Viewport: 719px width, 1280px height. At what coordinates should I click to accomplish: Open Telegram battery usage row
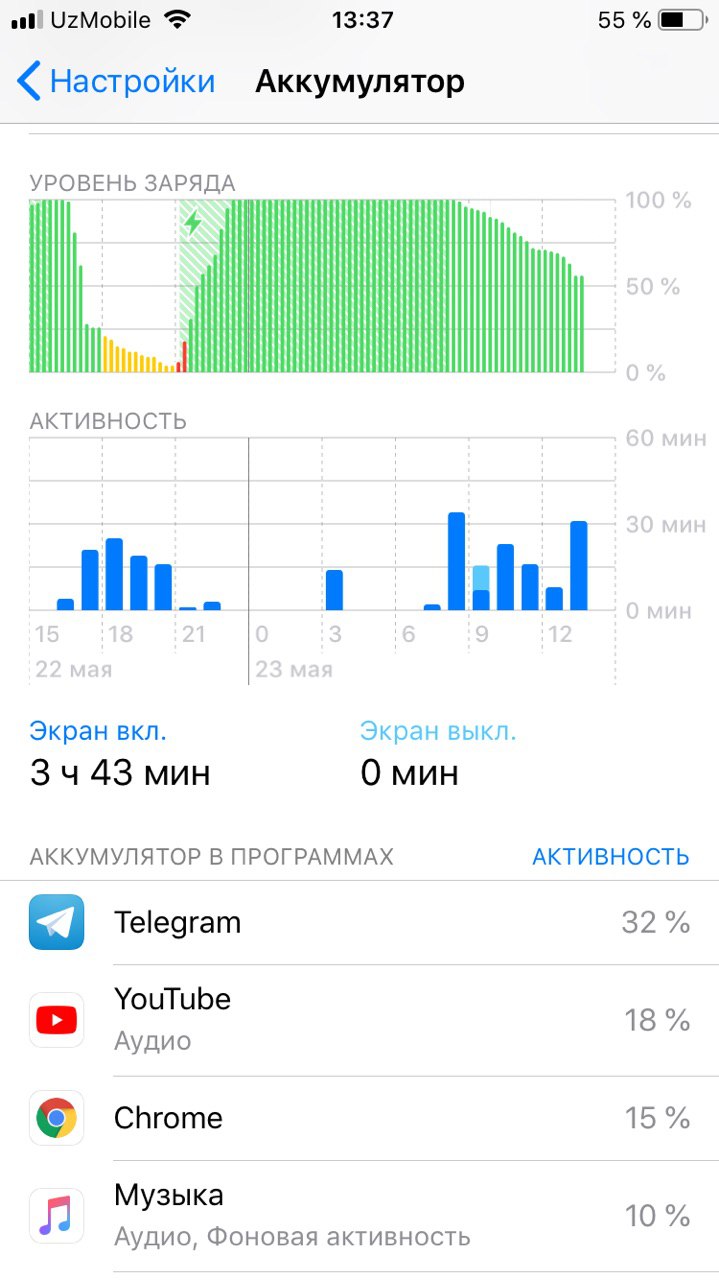tap(360, 922)
